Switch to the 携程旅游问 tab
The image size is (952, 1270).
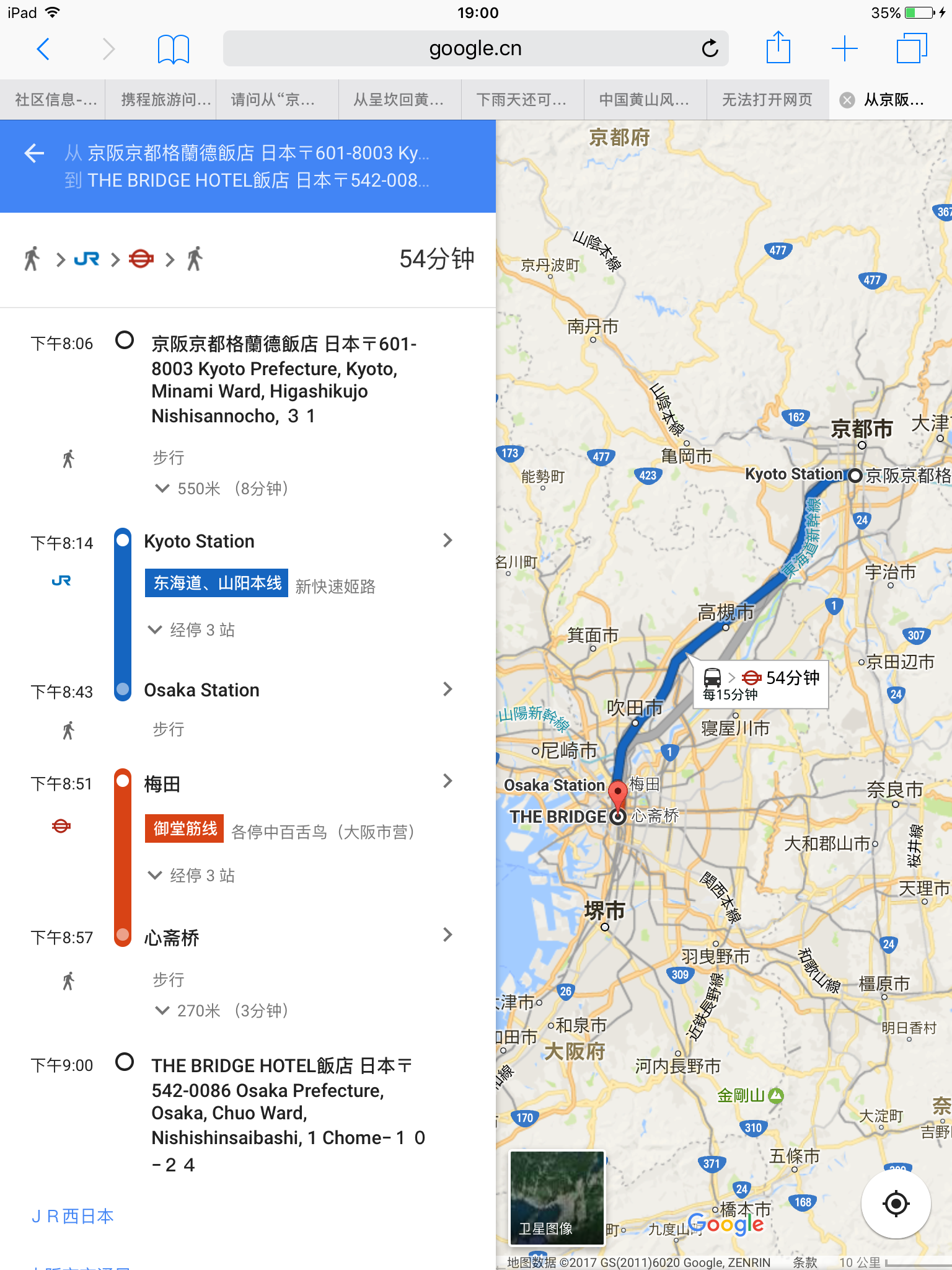pos(165,100)
